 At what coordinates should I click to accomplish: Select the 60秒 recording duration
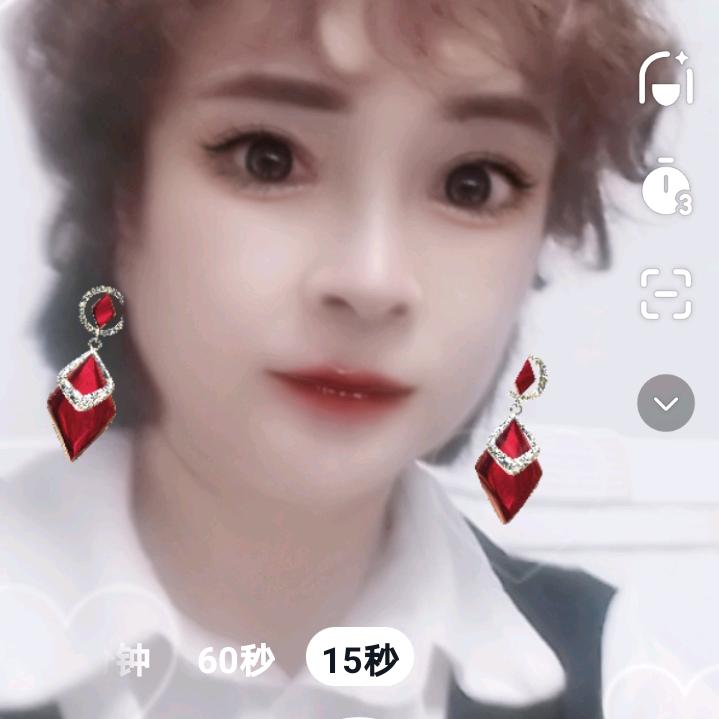pos(235,660)
